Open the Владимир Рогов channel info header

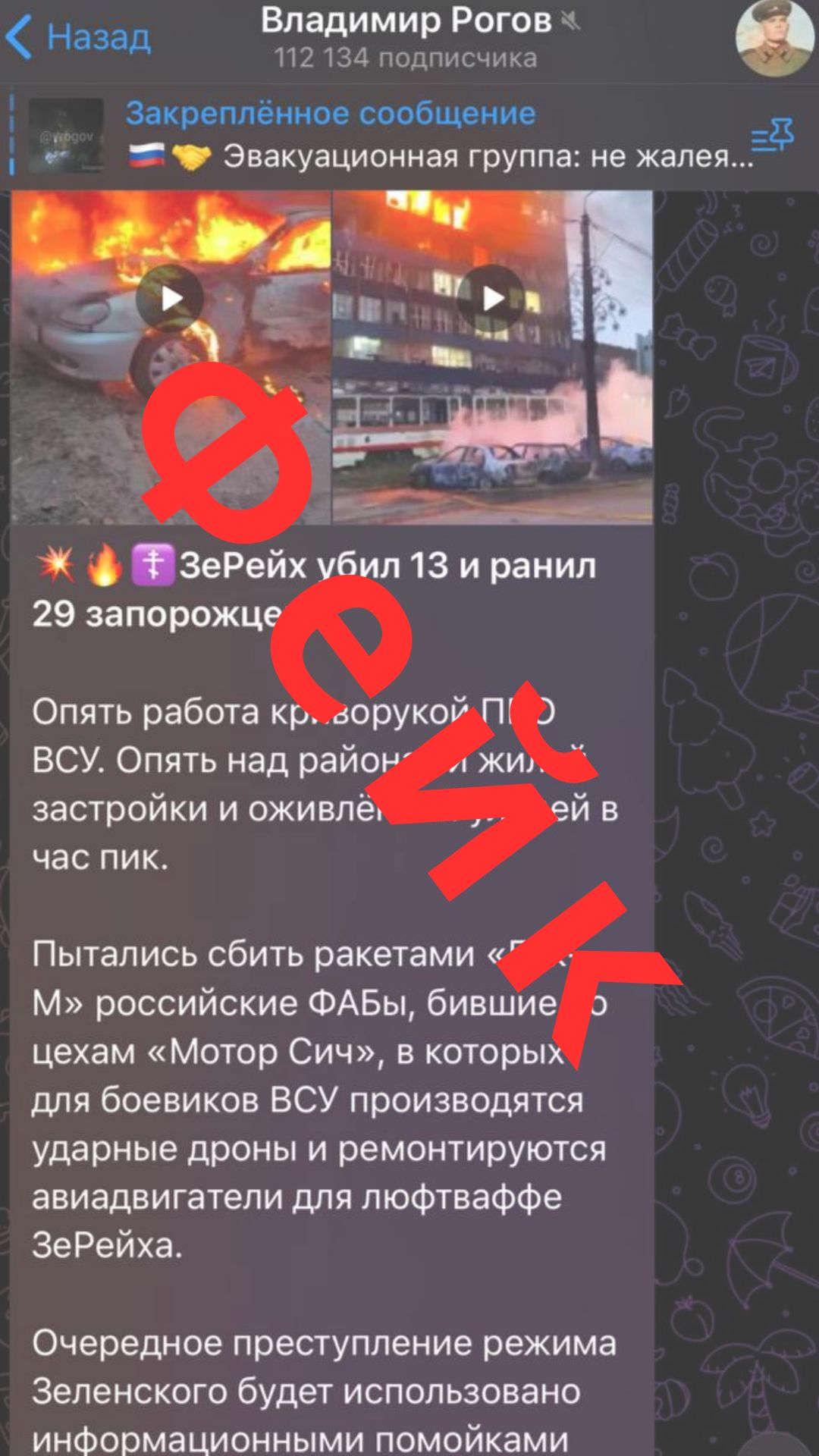tap(406, 38)
